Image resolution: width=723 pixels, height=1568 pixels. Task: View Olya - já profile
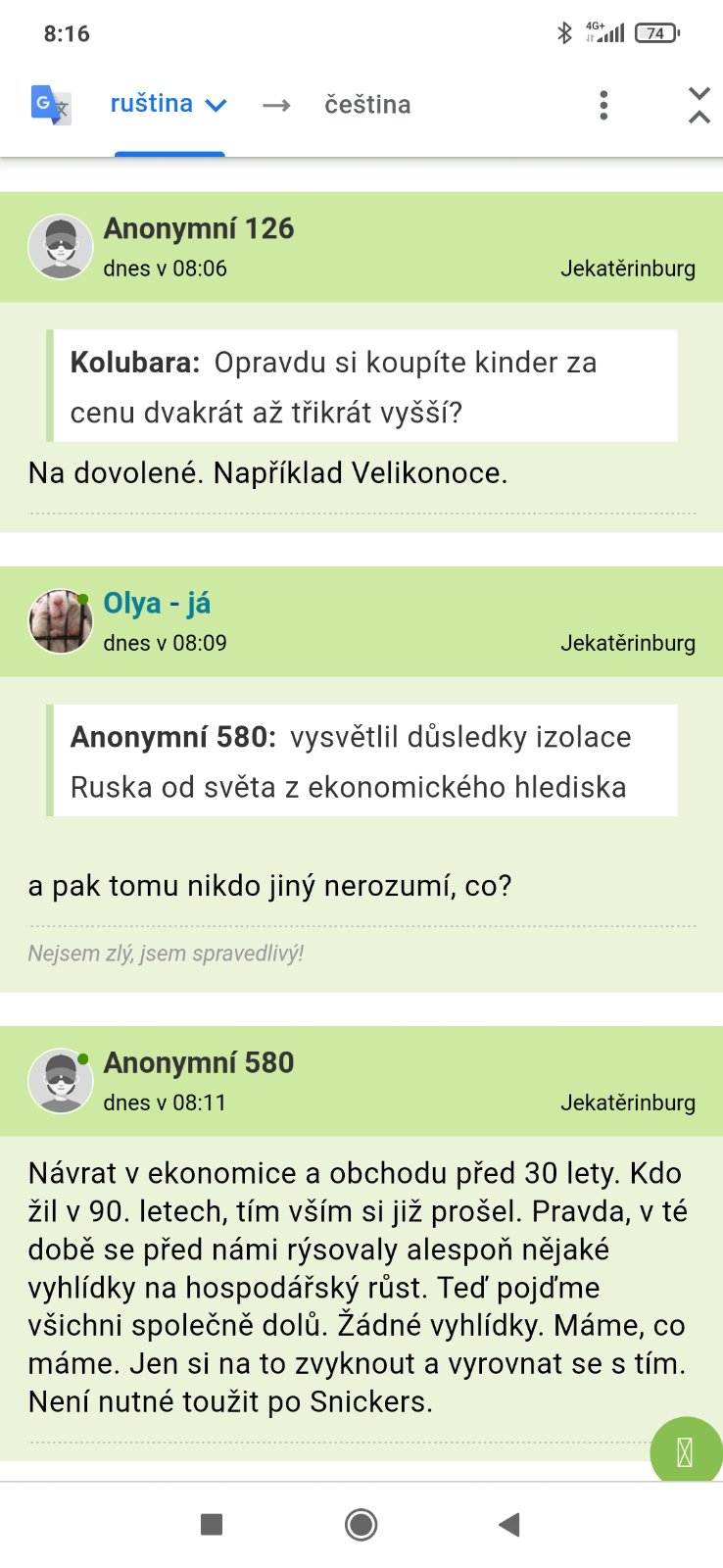point(157,604)
